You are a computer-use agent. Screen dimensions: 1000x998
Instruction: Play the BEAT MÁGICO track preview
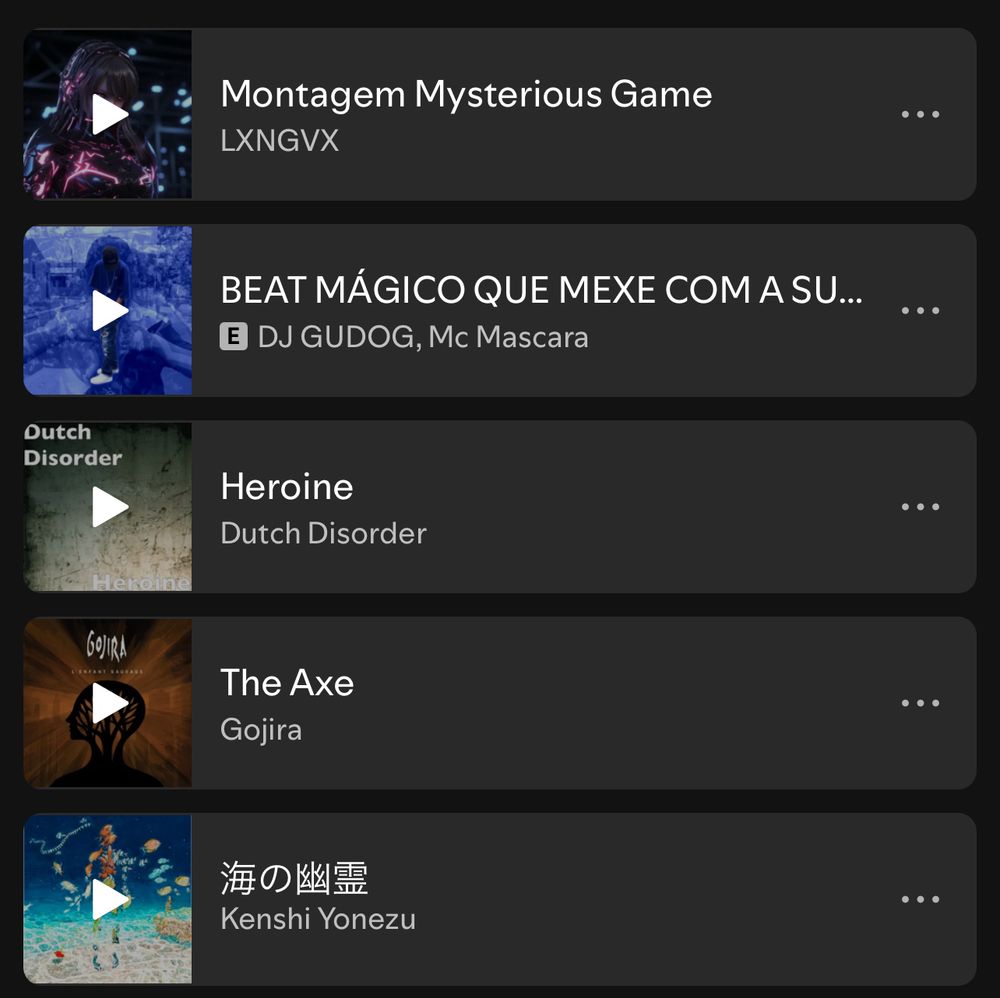108,310
